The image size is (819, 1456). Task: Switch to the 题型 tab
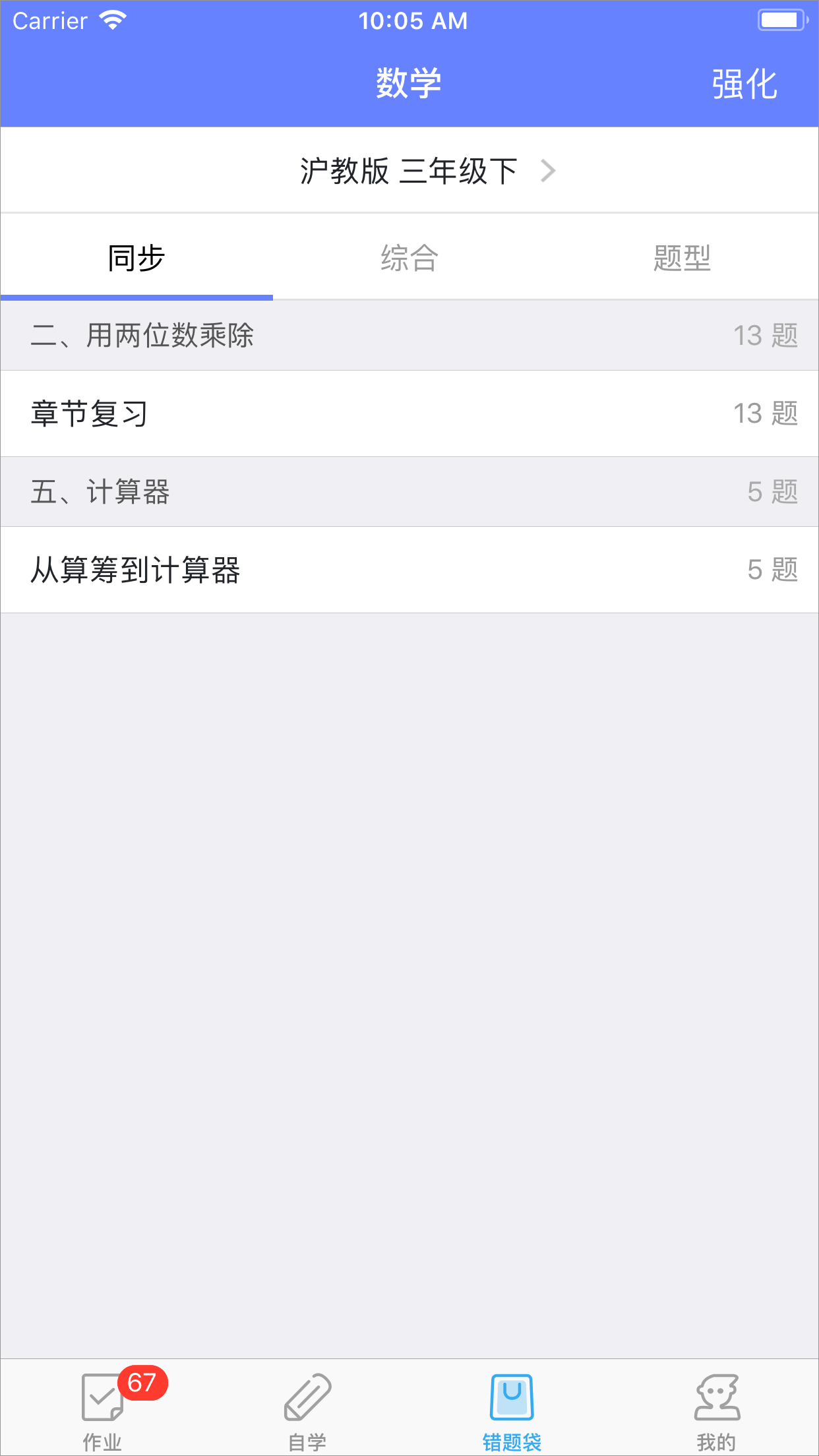coord(682,258)
